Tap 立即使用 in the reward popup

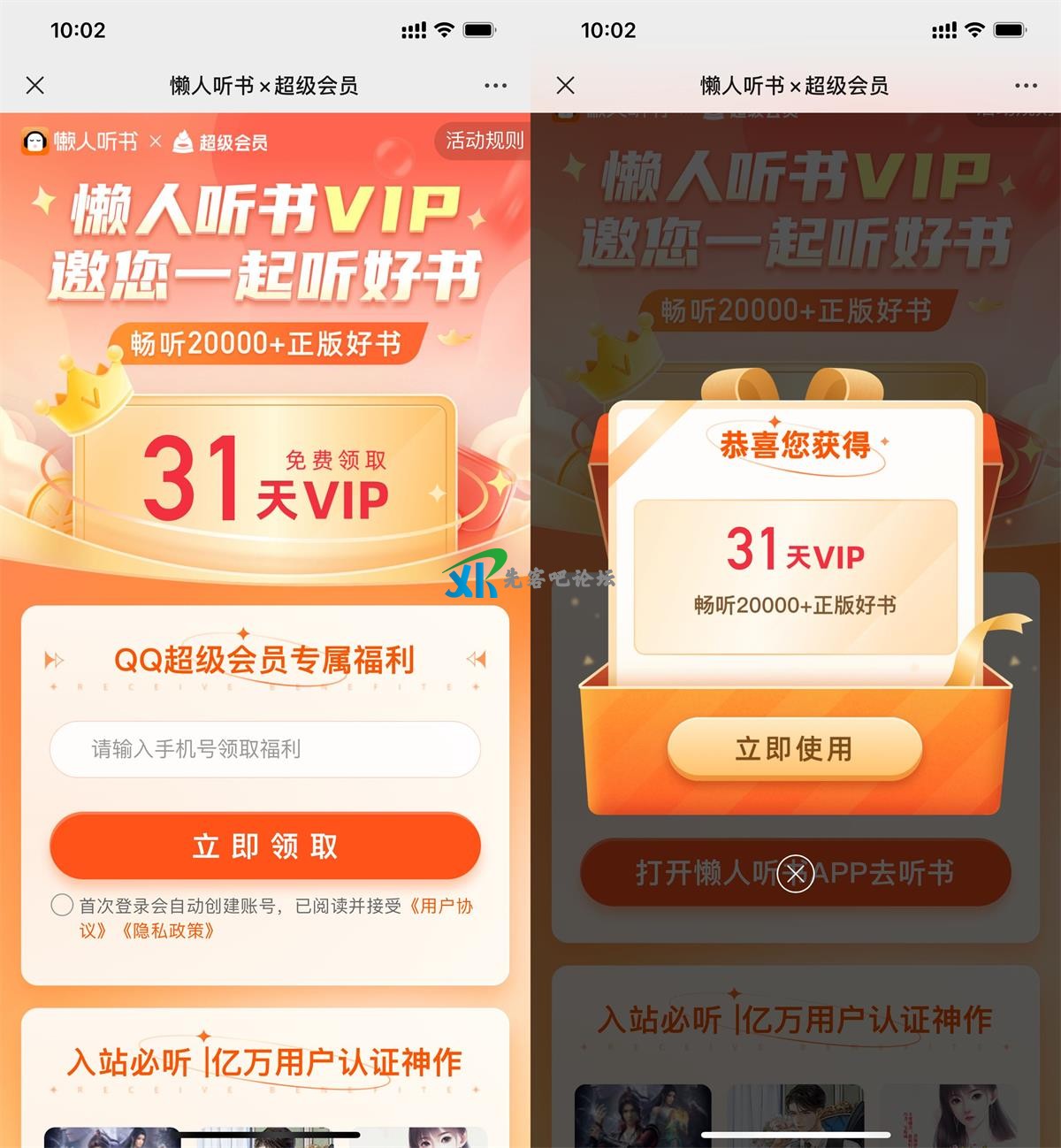pos(794,749)
